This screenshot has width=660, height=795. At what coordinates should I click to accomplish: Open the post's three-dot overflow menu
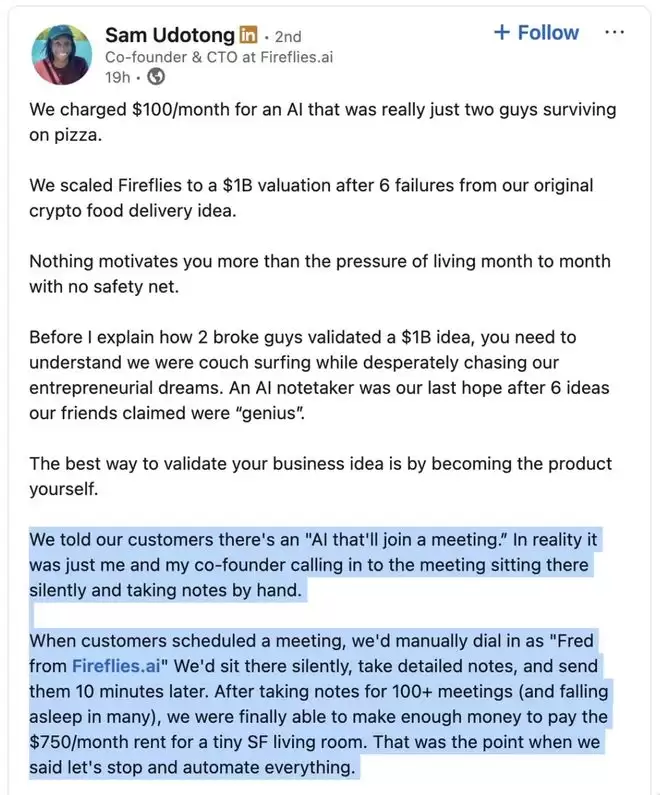click(x=615, y=32)
